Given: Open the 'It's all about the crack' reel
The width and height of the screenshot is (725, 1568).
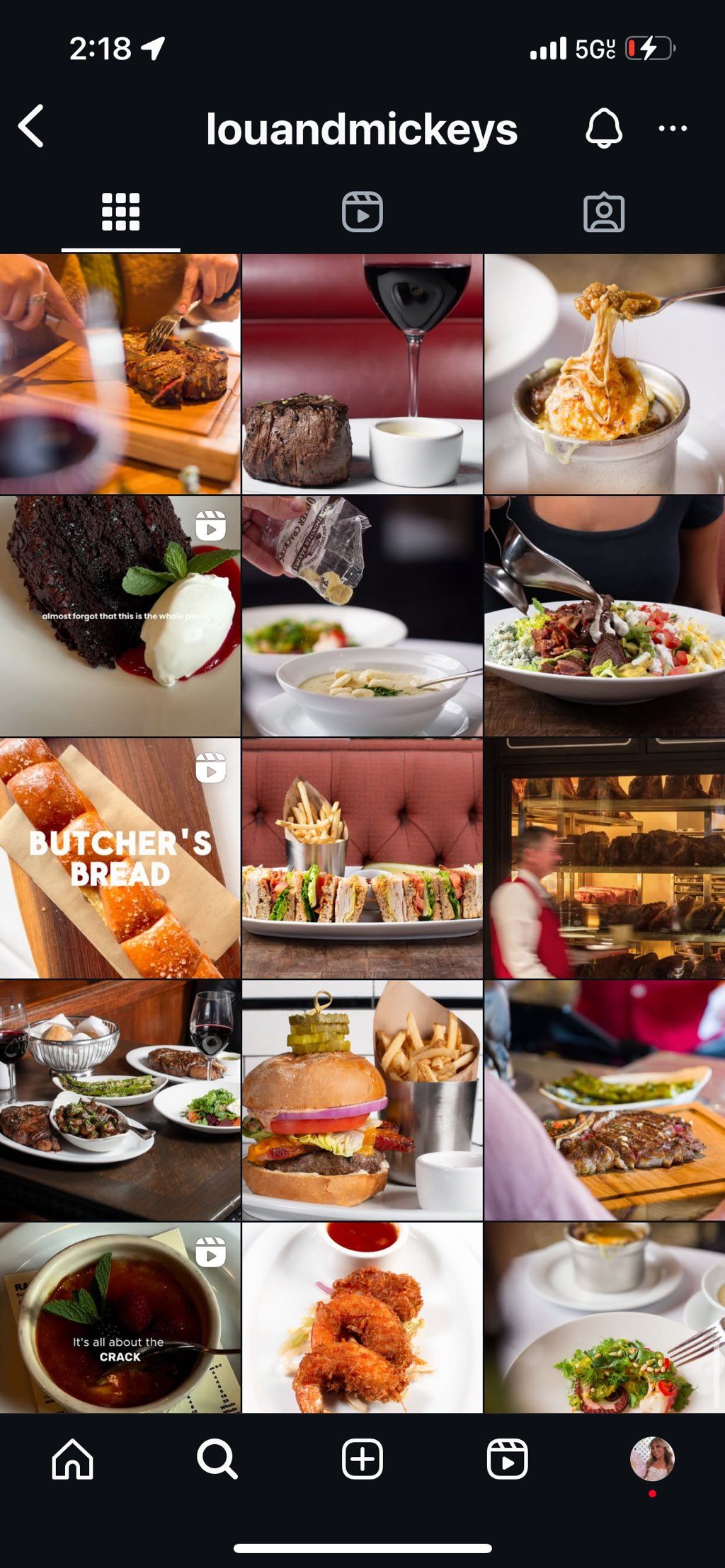Looking at the screenshot, I should tap(120, 1318).
